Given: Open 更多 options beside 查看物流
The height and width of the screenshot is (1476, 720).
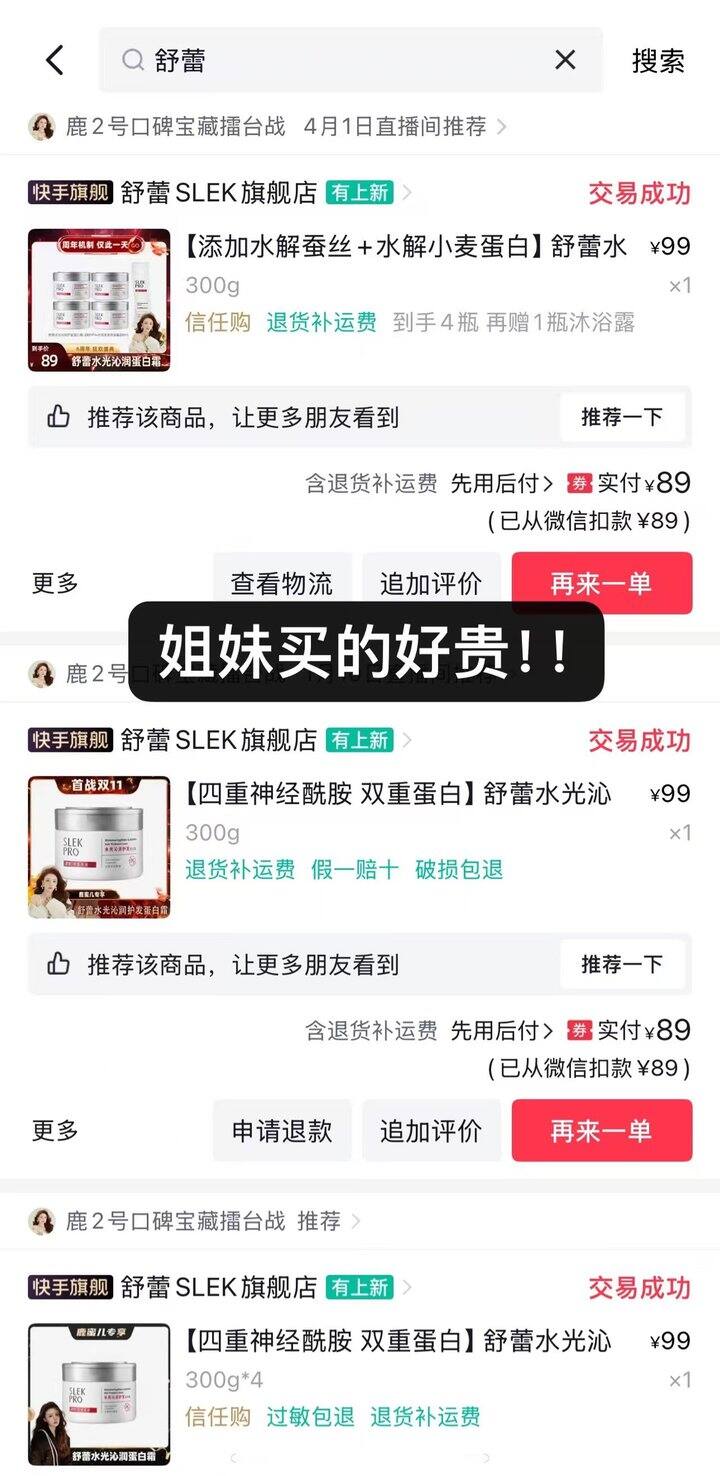Looking at the screenshot, I should click(55, 584).
